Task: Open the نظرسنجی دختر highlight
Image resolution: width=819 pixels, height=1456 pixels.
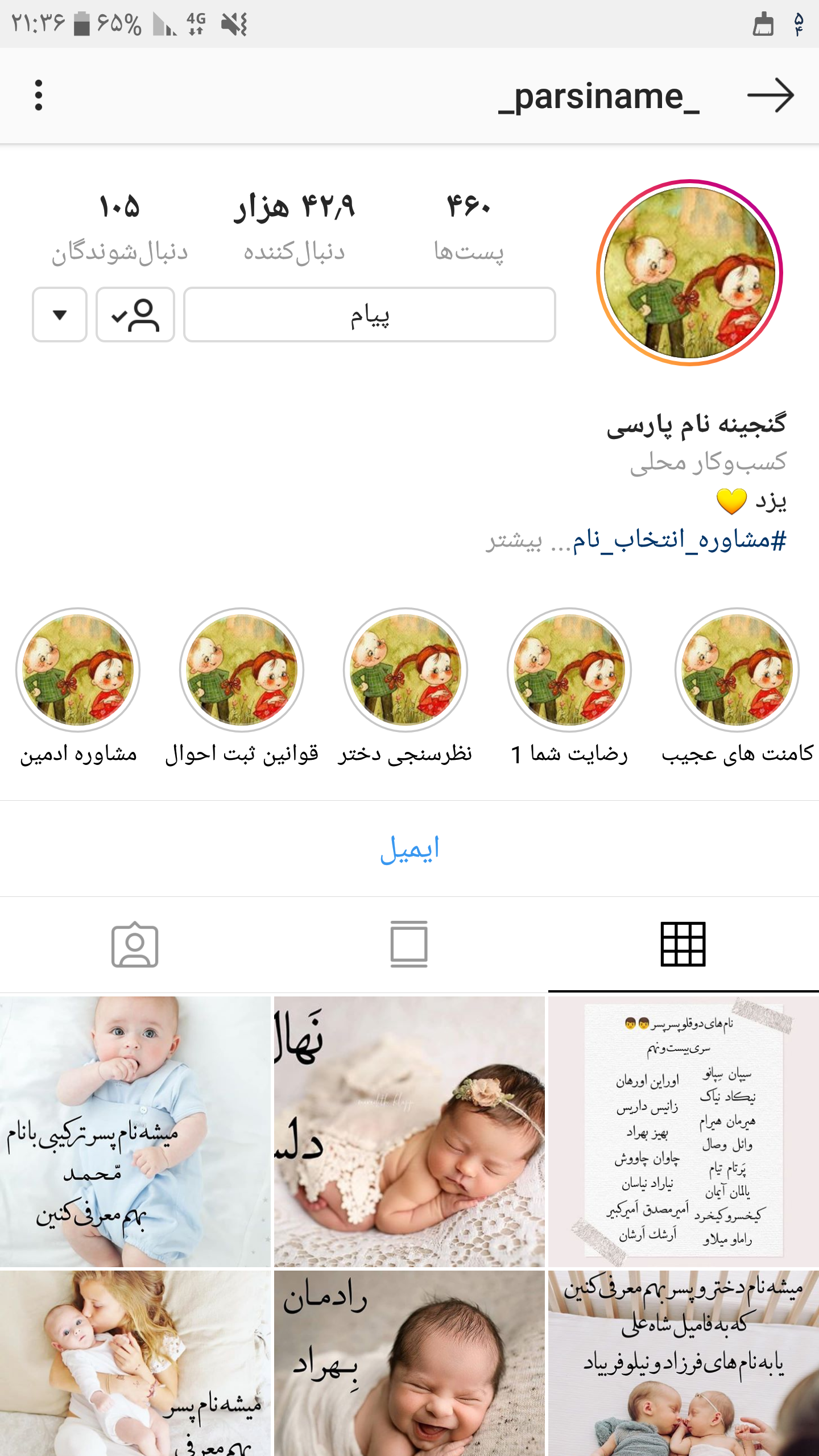Action: point(406,670)
